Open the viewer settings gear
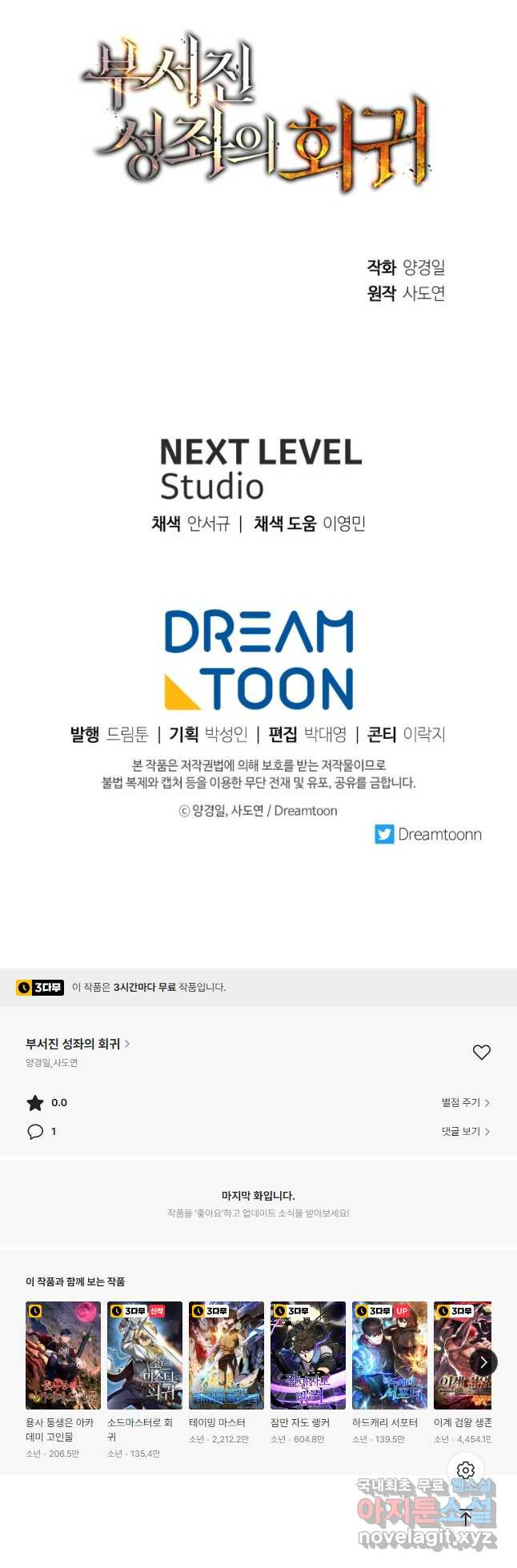 [x=466, y=1470]
